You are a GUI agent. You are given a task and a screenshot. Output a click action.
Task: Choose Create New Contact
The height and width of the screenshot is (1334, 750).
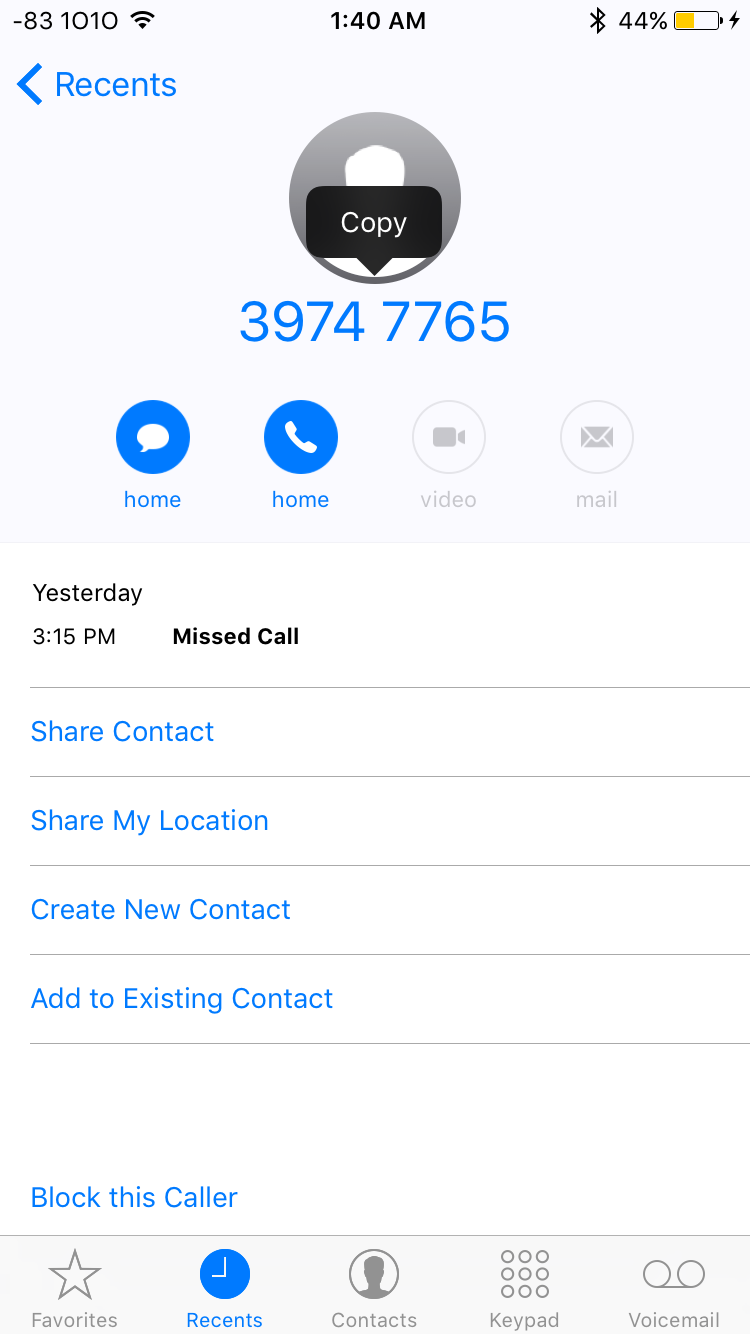[x=160, y=909]
